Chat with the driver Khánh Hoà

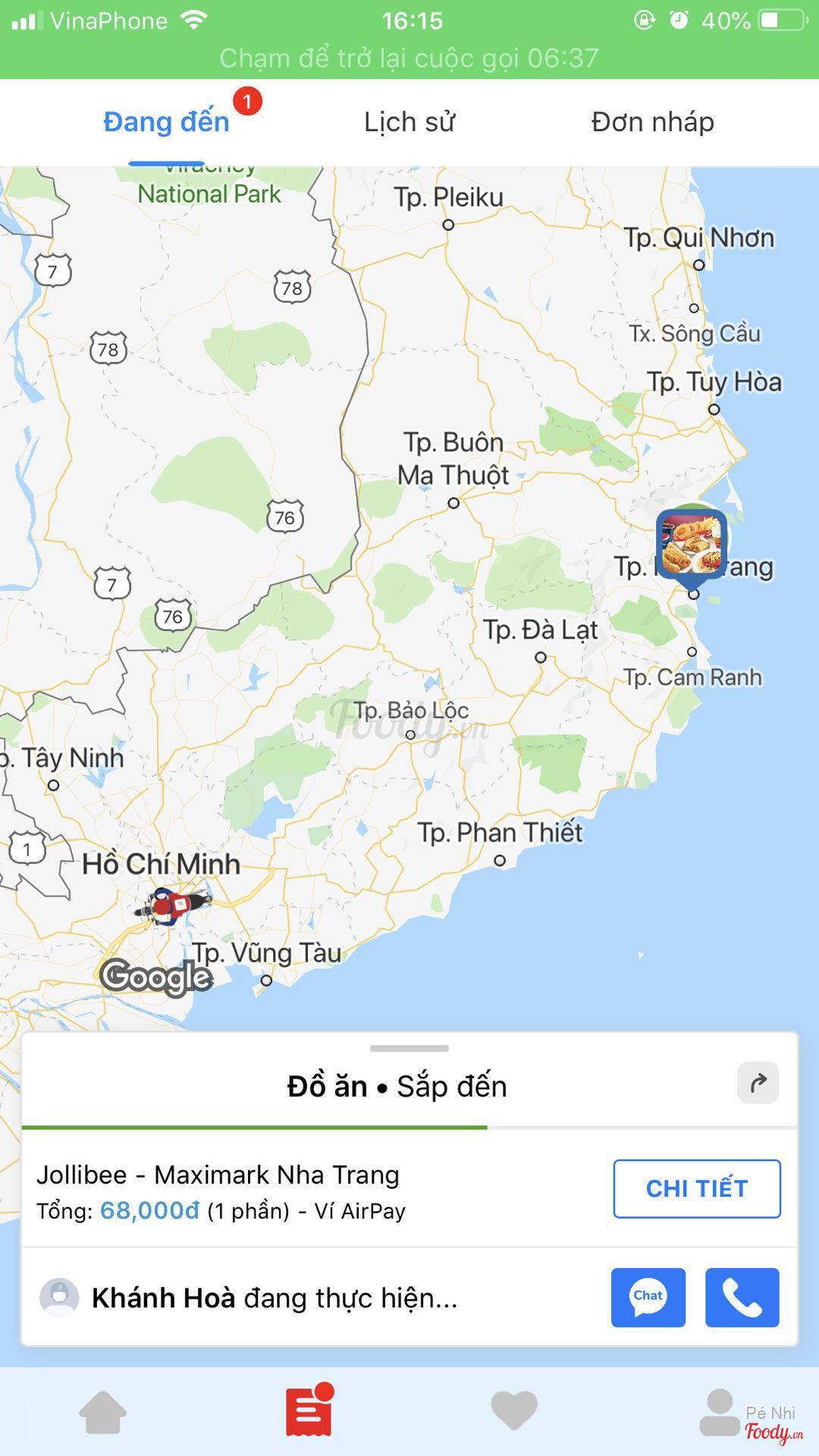648,1298
